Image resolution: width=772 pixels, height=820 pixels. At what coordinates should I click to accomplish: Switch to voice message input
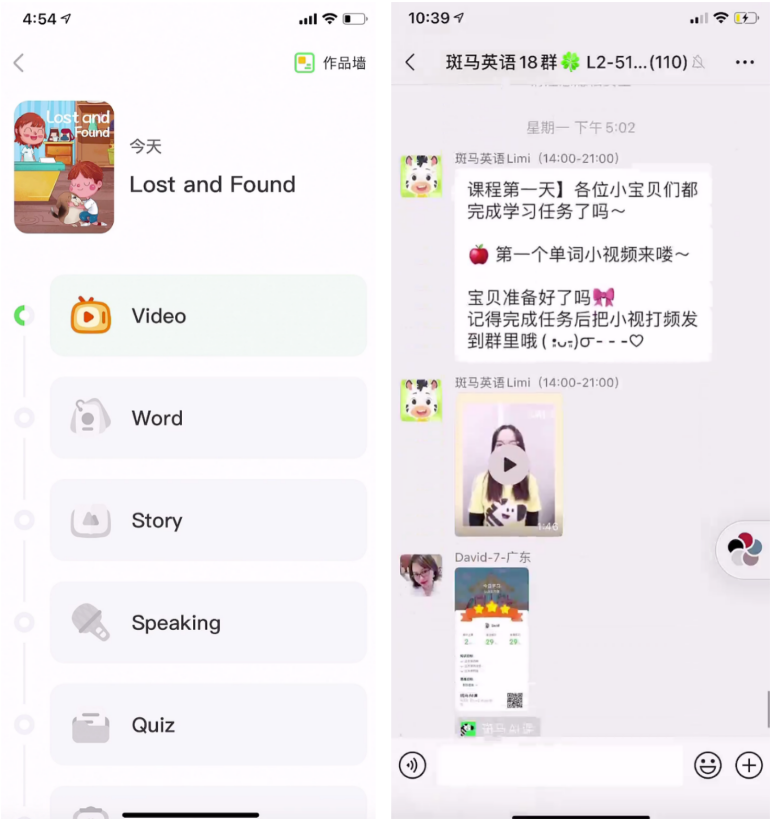412,766
